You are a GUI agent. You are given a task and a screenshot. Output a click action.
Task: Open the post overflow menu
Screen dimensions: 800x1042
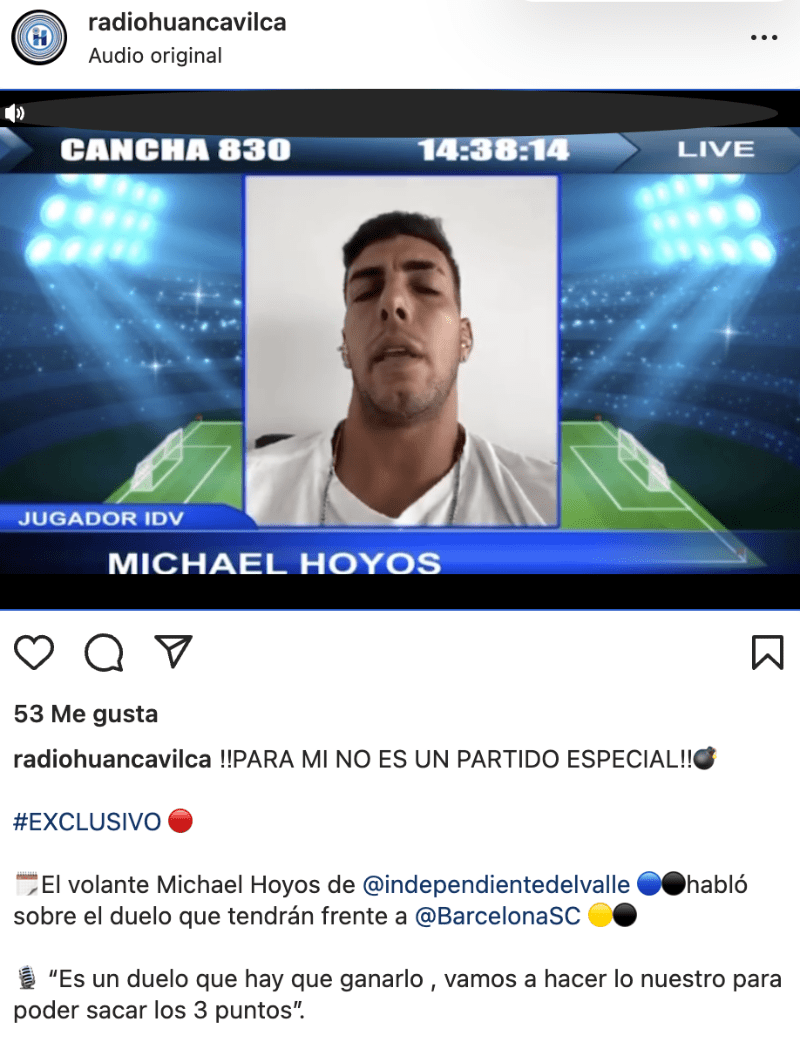click(x=763, y=38)
